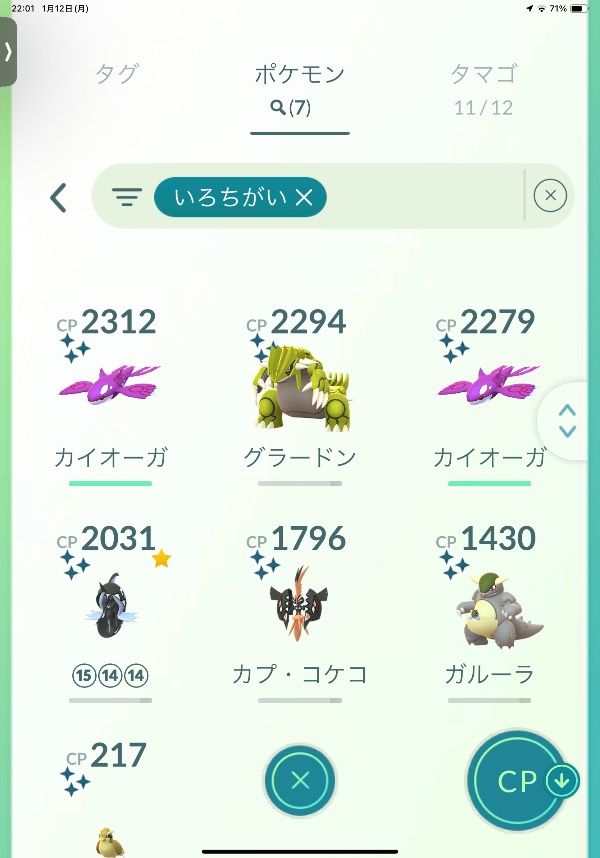Viewport: 600px width, 858px height.
Task: Open グラードン with CP 2294
Action: [x=300, y=390]
